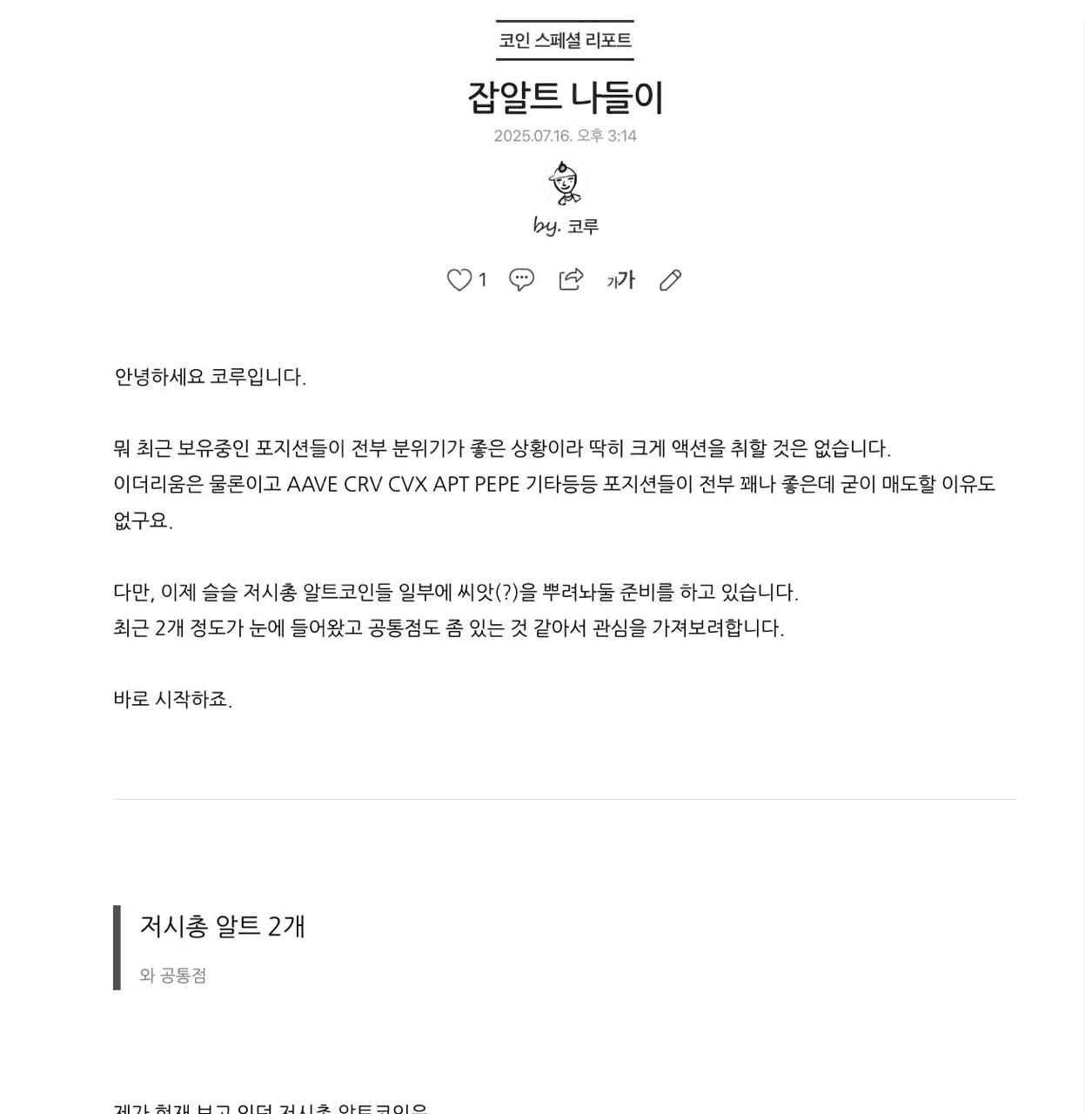1092x1114 pixels.
Task: Like this post with the heart icon
Action: click(459, 279)
